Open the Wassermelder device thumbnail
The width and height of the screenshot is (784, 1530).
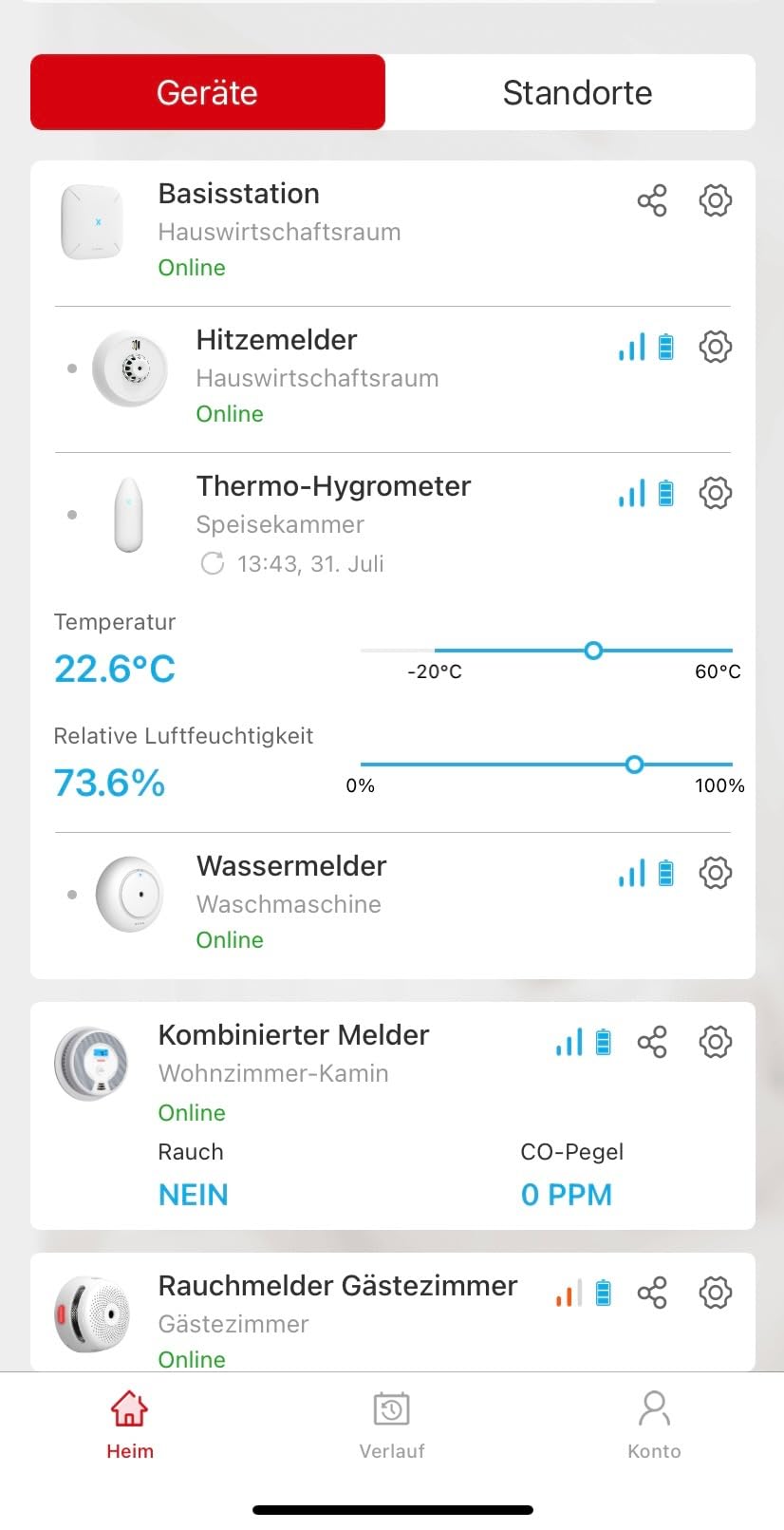pyautogui.click(x=129, y=893)
